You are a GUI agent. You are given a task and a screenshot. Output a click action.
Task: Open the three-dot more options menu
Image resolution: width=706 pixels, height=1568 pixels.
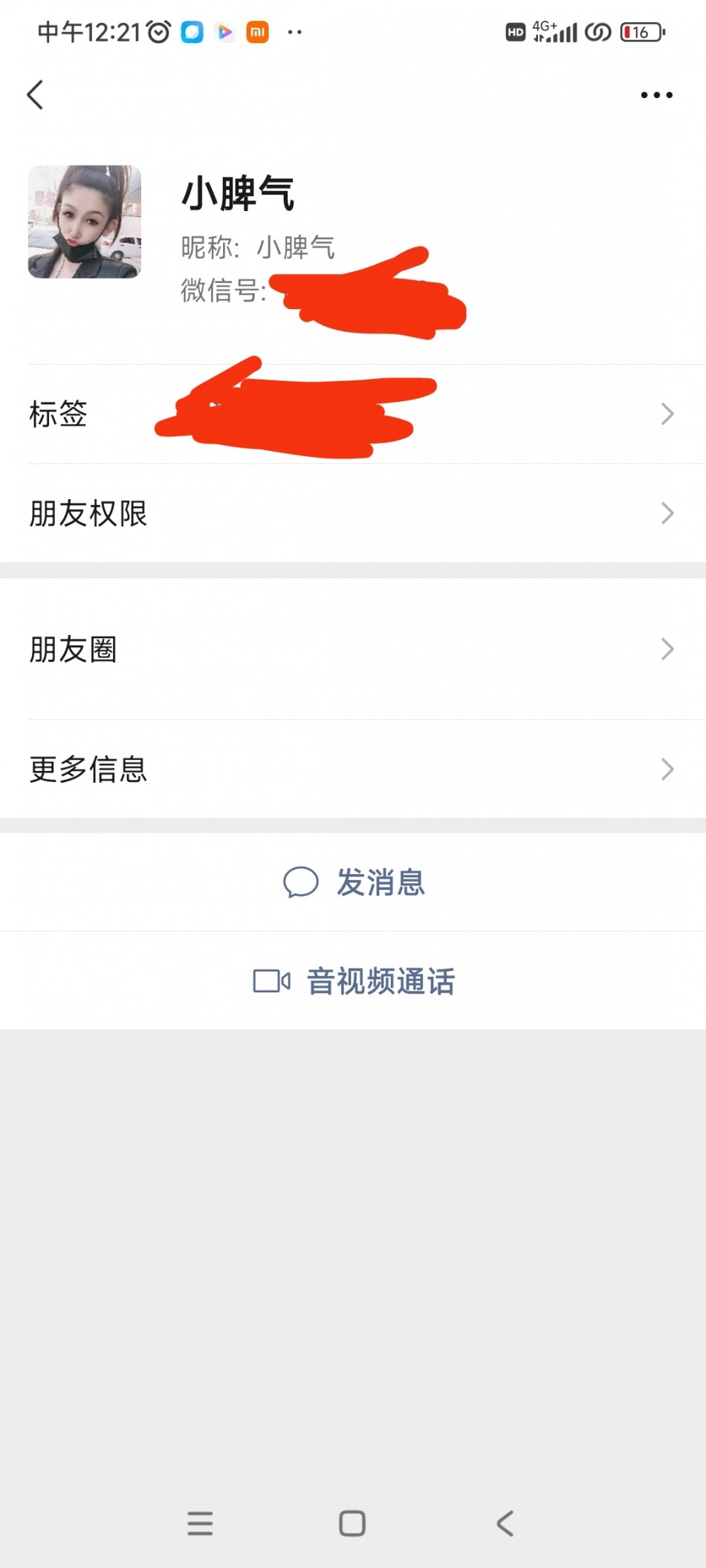pyautogui.click(x=656, y=95)
